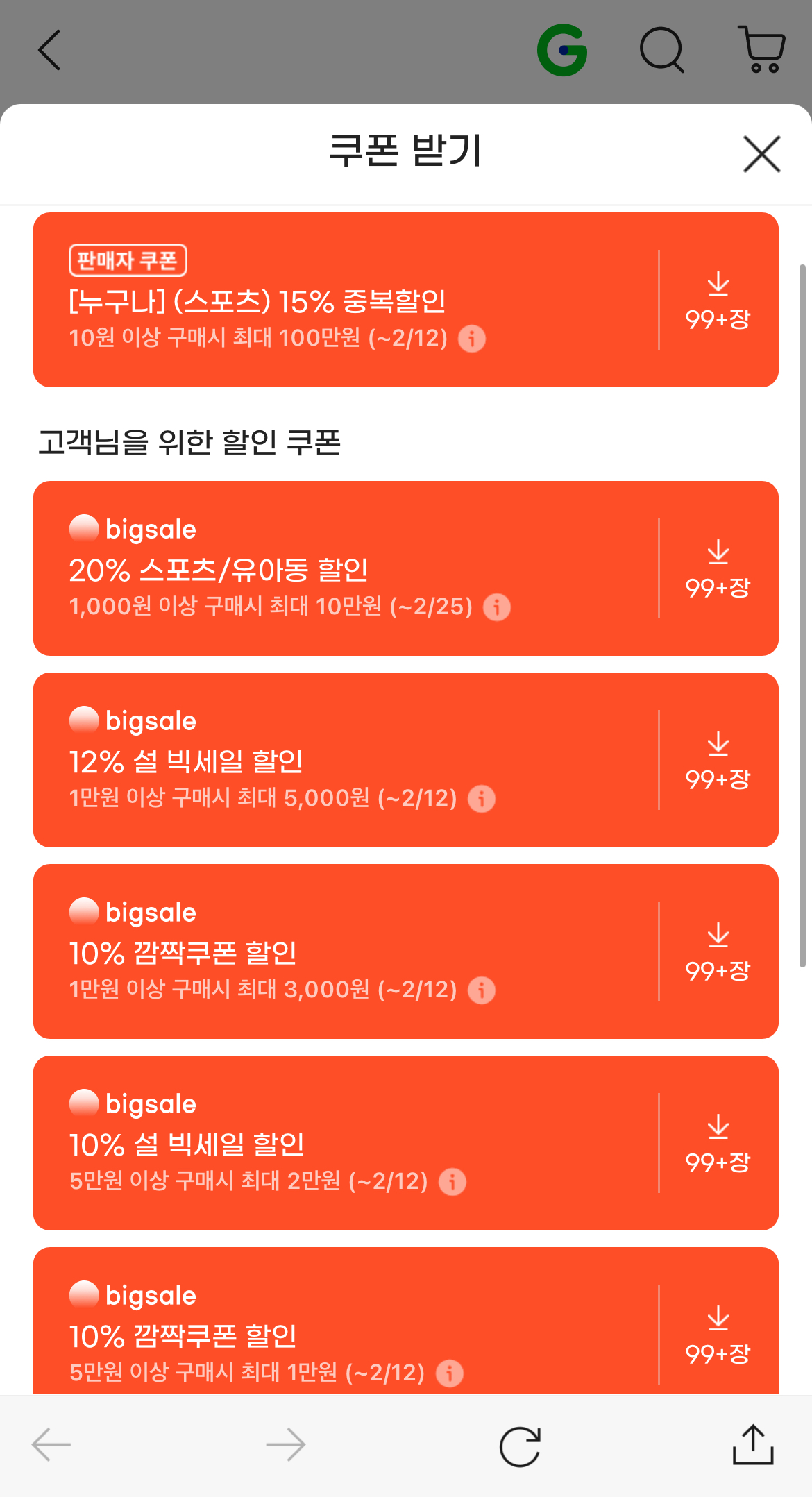Image resolution: width=812 pixels, height=1497 pixels.
Task: Close the 쿠폰 받기 coupon sheet
Action: pos(761,154)
